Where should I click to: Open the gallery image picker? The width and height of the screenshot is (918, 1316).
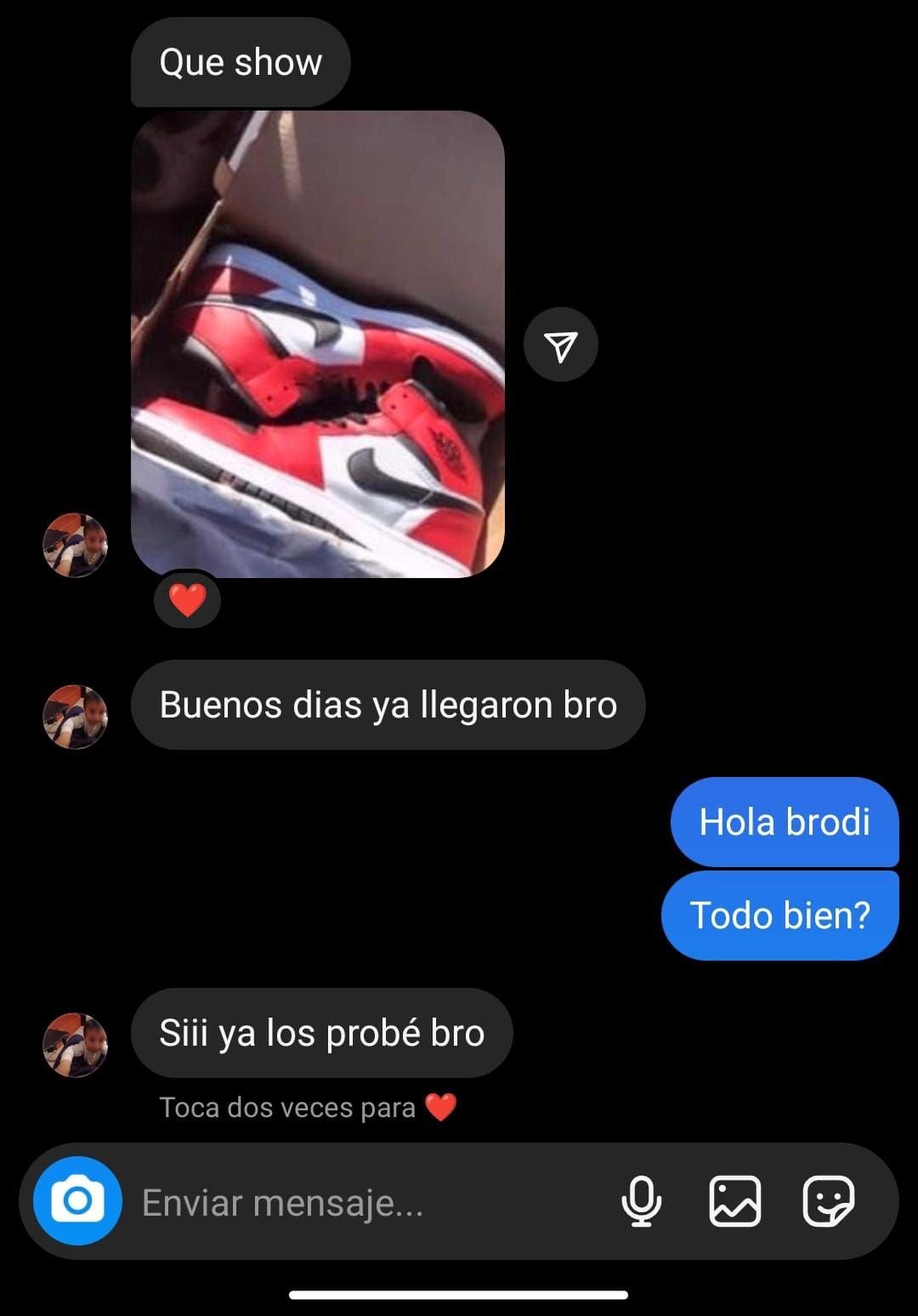click(x=735, y=1201)
